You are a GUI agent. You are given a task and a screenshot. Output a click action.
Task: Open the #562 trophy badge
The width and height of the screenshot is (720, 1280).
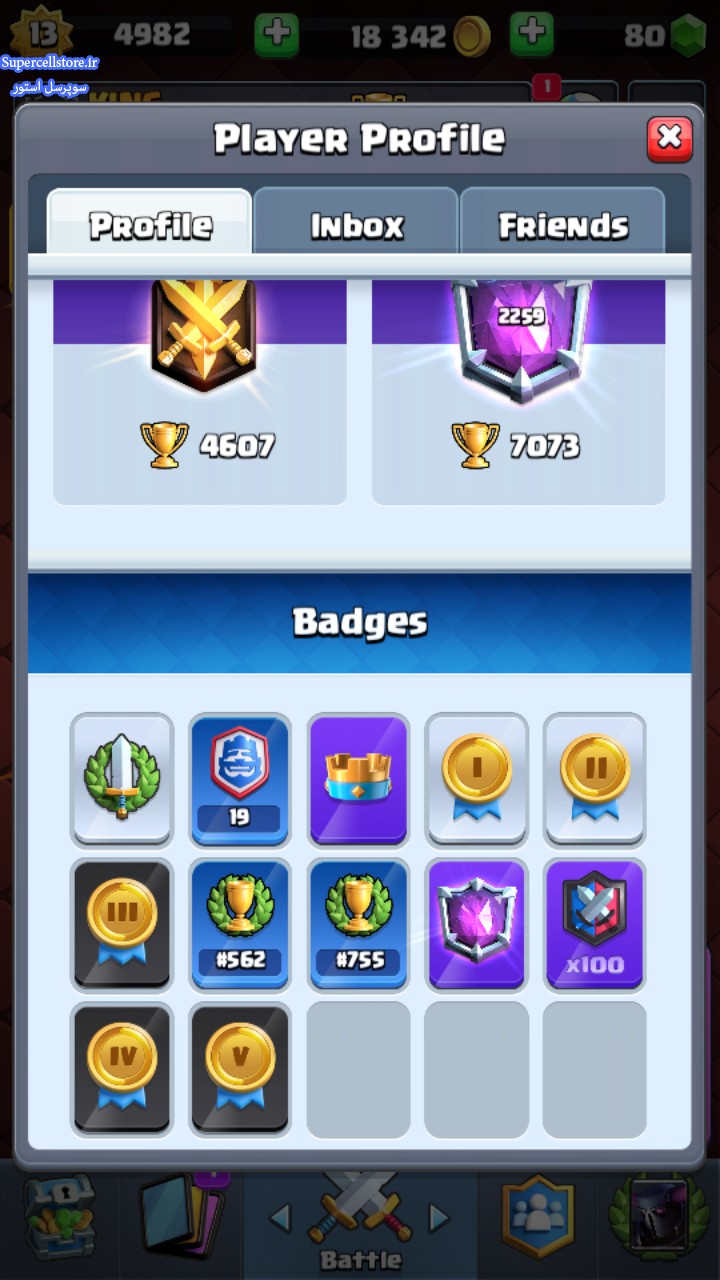tap(240, 924)
